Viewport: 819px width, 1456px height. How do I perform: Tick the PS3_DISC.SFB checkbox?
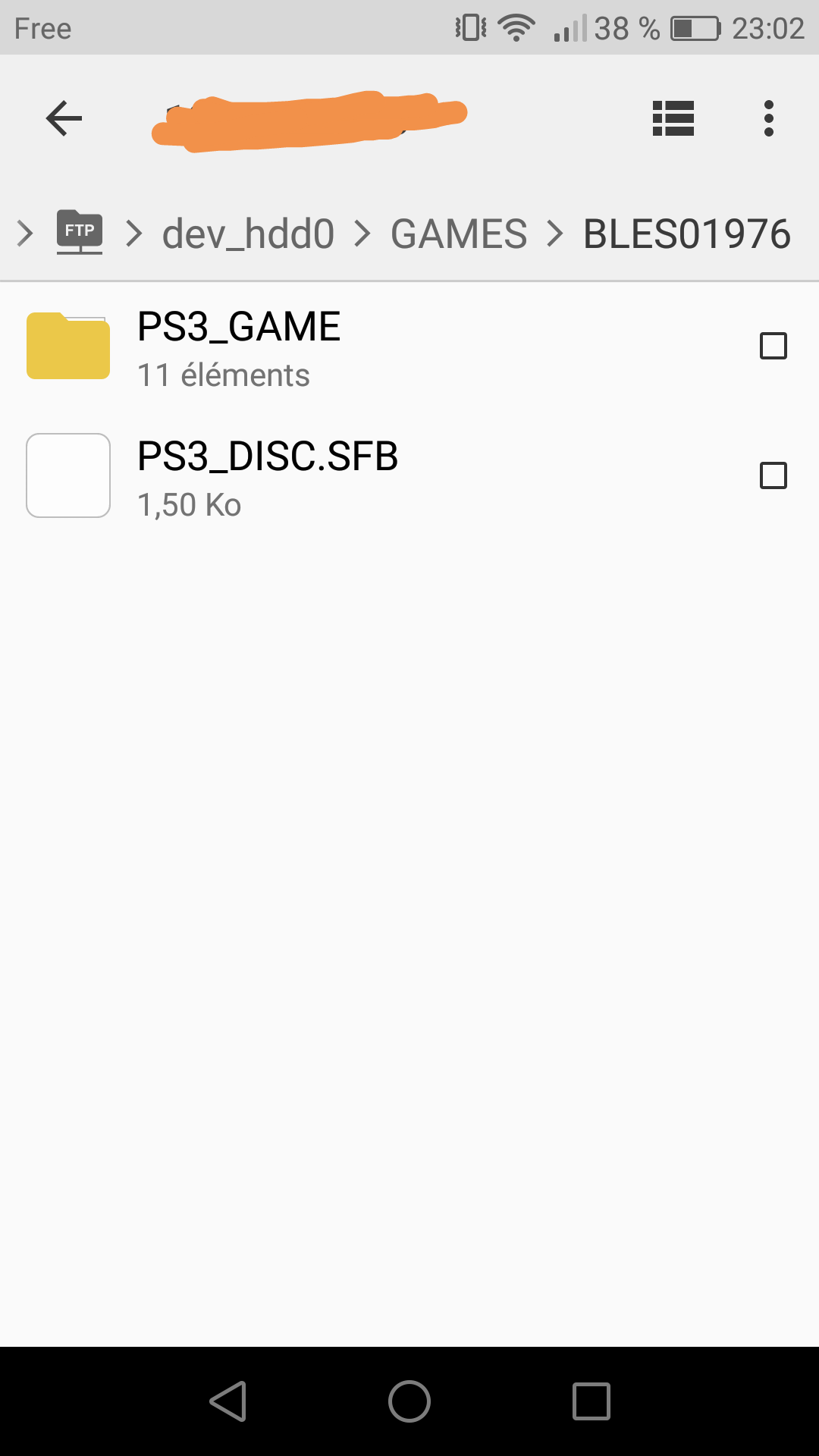coord(773,475)
